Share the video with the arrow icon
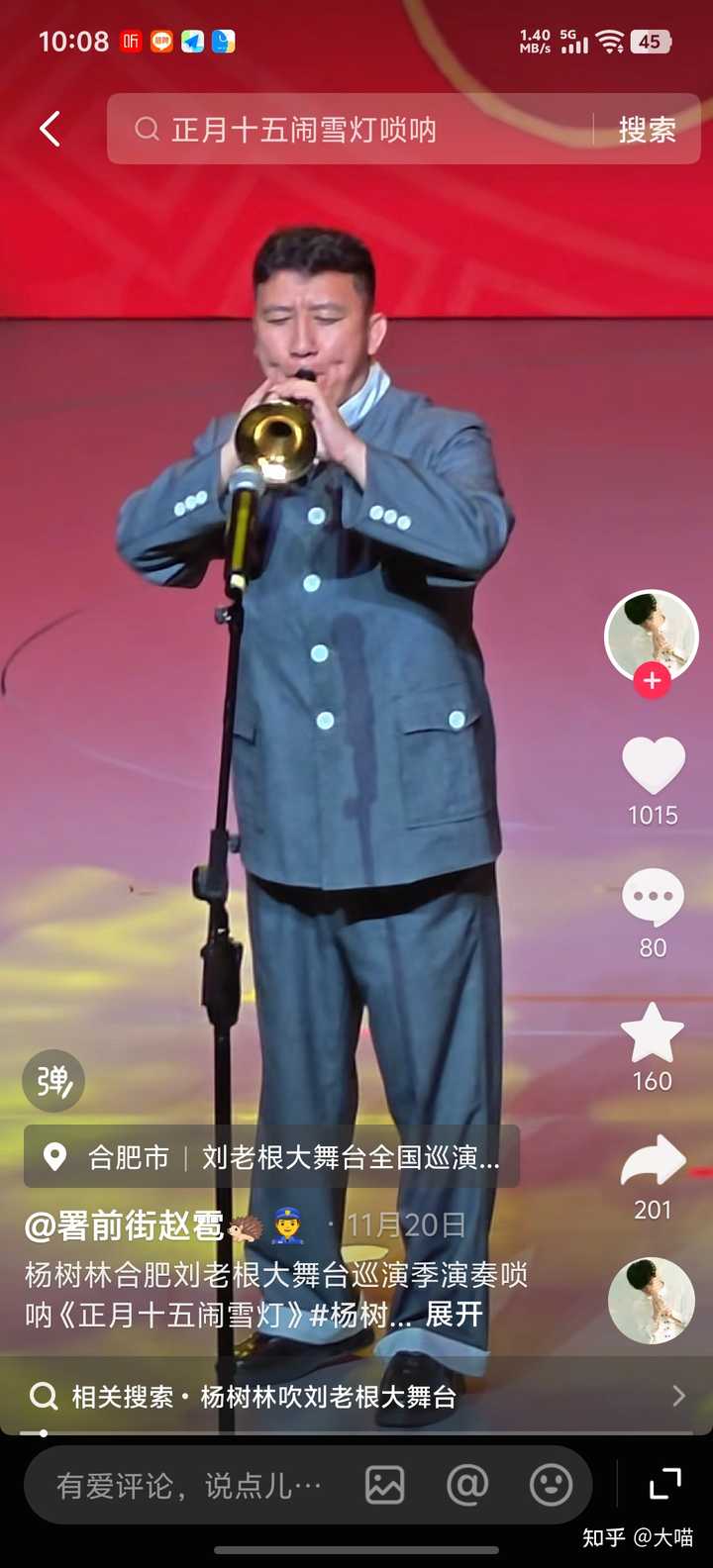The height and width of the screenshot is (1568, 713). pos(653,1162)
